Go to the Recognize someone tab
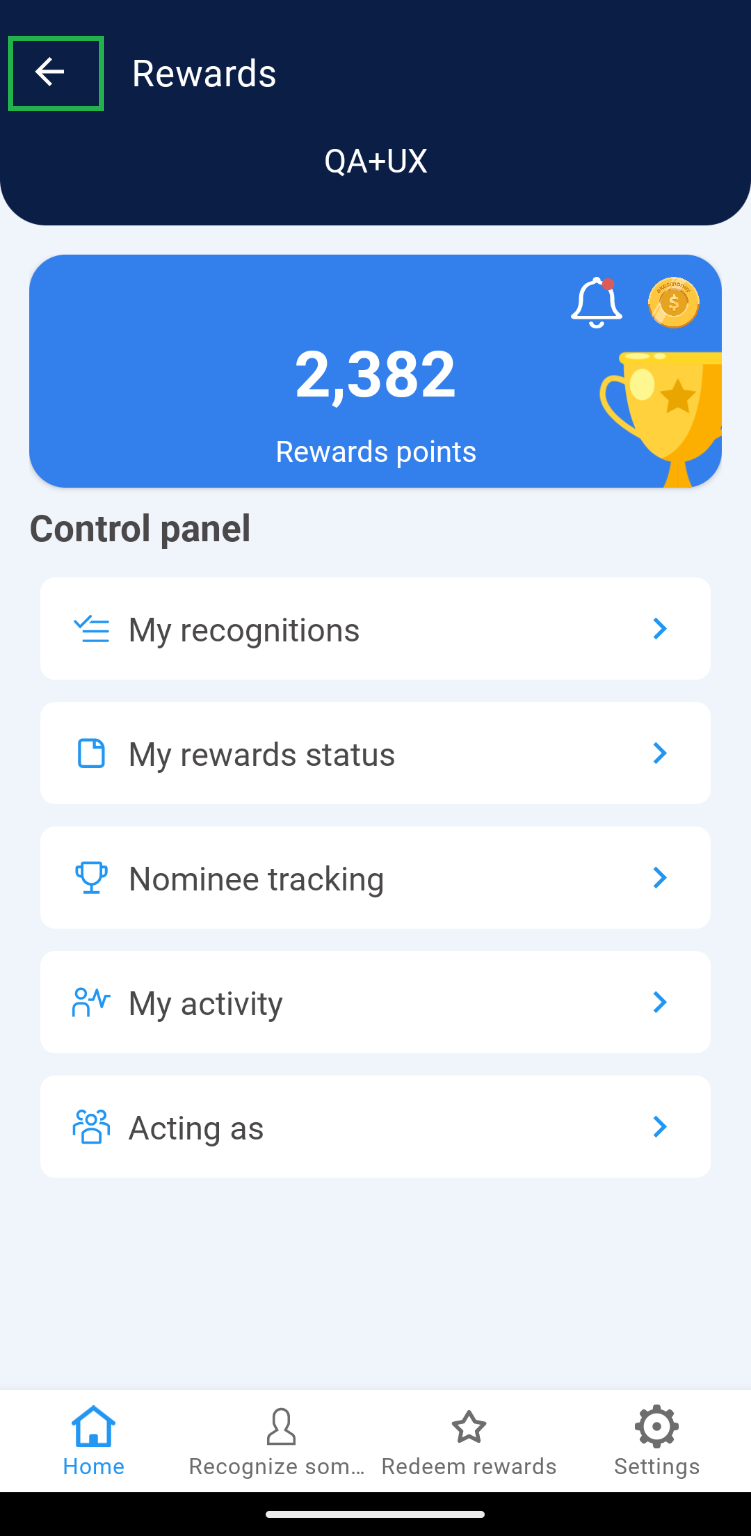751x1536 pixels. pos(280,1441)
